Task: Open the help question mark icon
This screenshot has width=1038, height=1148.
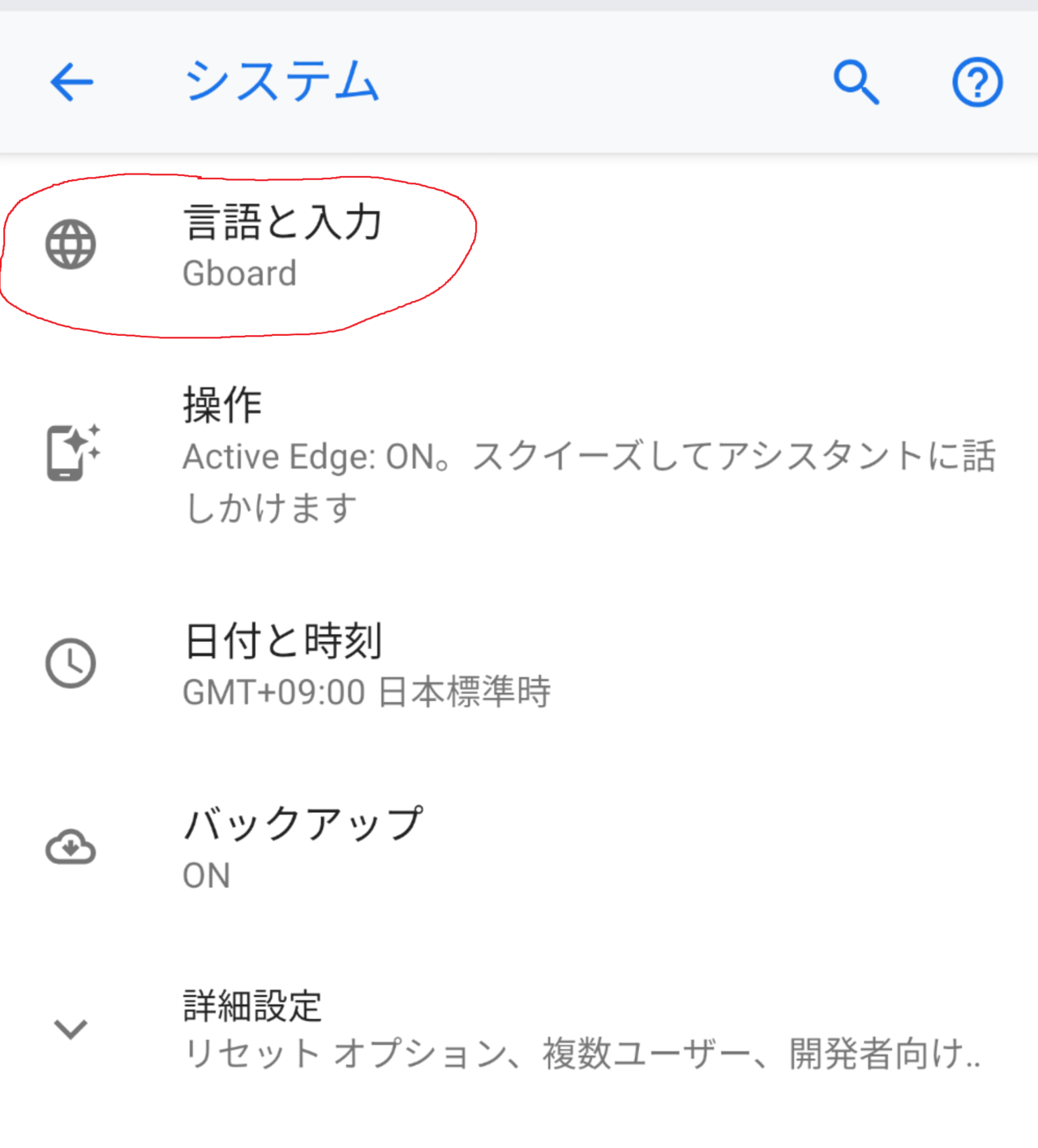Action: point(976,82)
